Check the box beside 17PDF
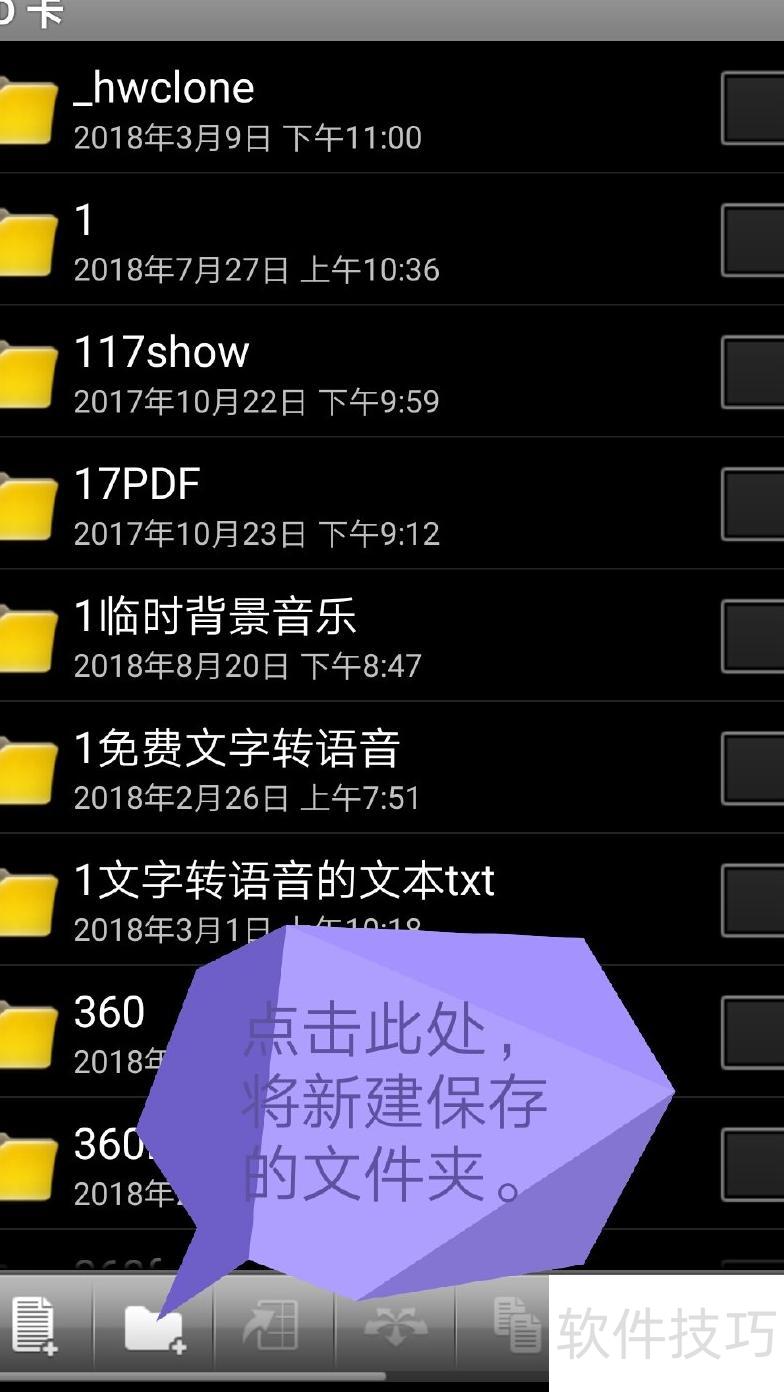 [x=753, y=504]
